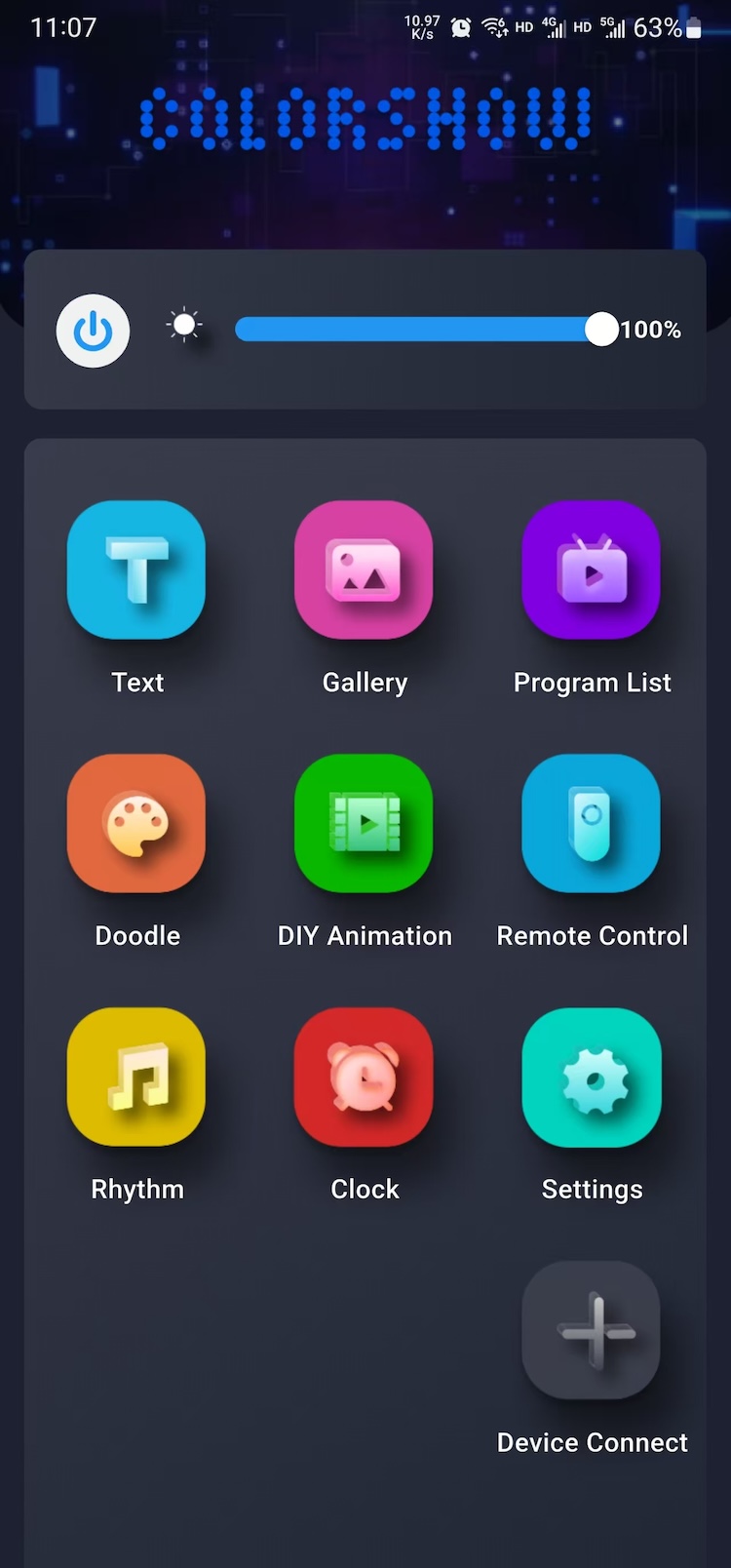Click the battery indicator in status bar
Image resolution: width=731 pixels, height=1568 pixels.
(x=694, y=27)
